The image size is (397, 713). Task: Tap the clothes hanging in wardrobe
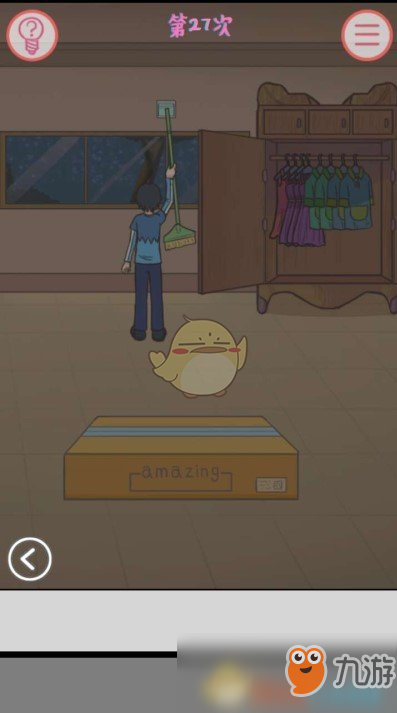point(321,200)
